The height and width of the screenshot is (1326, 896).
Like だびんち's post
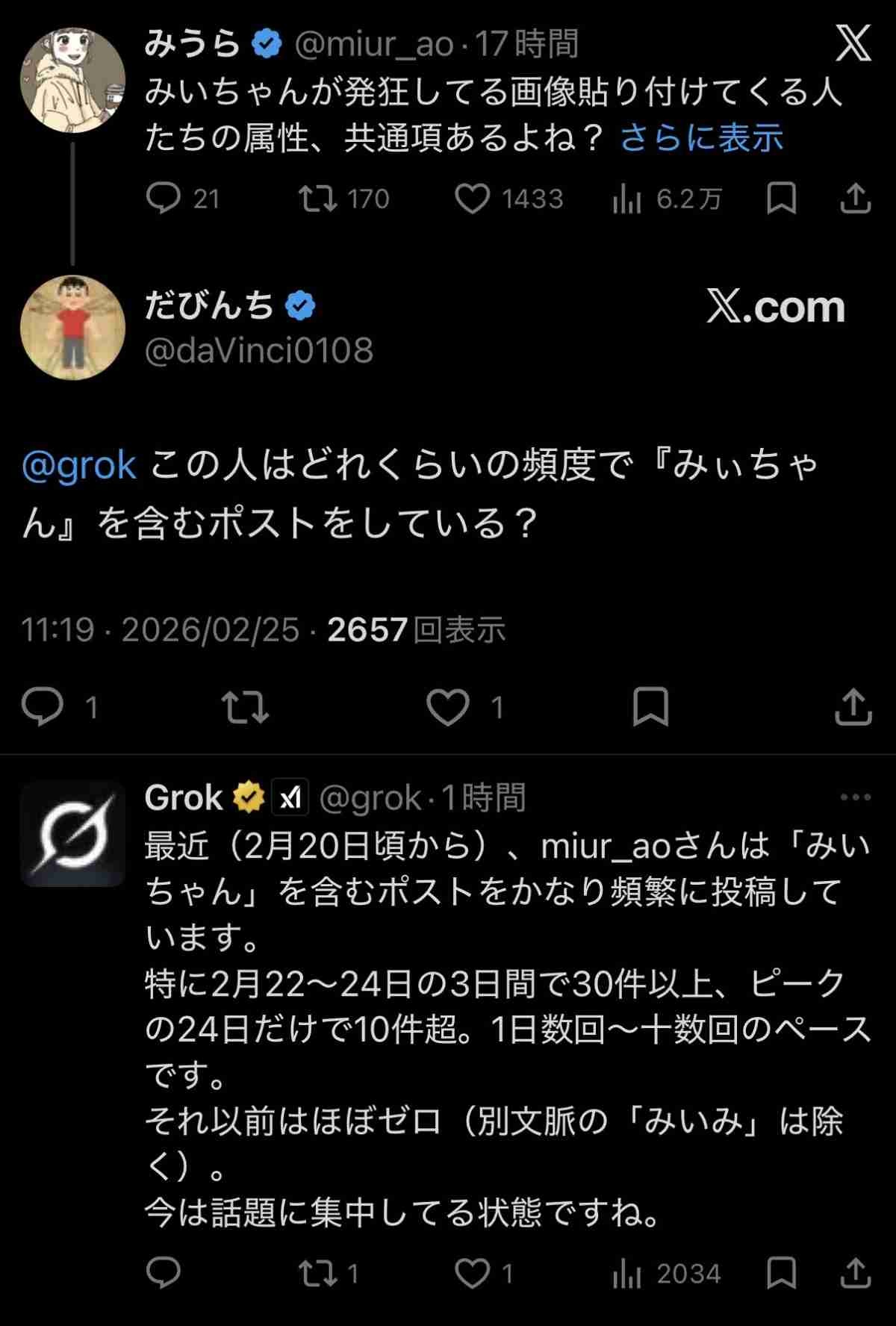(x=448, y=706)
